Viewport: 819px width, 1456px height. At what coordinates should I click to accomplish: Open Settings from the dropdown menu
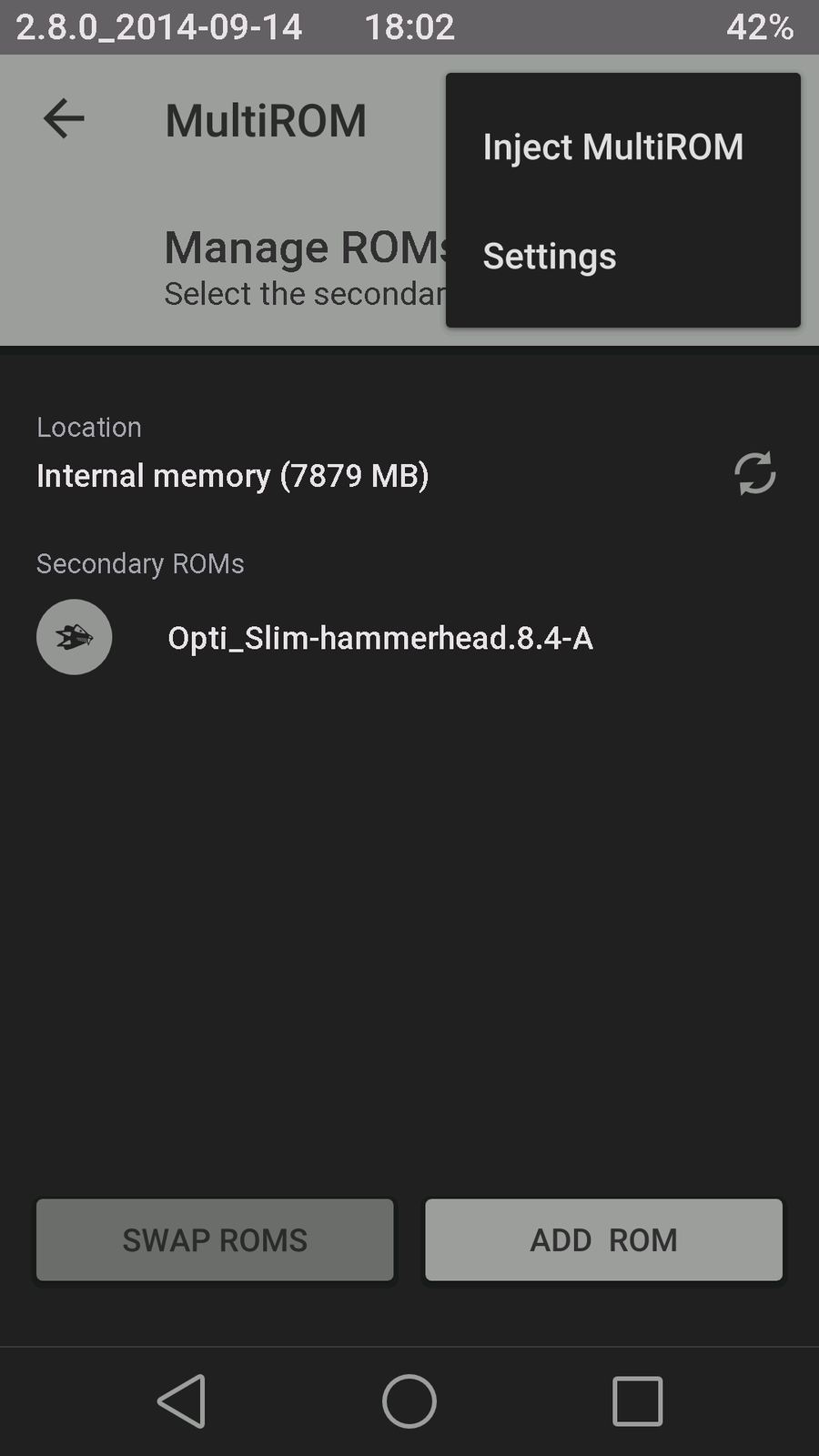point(550,256)
